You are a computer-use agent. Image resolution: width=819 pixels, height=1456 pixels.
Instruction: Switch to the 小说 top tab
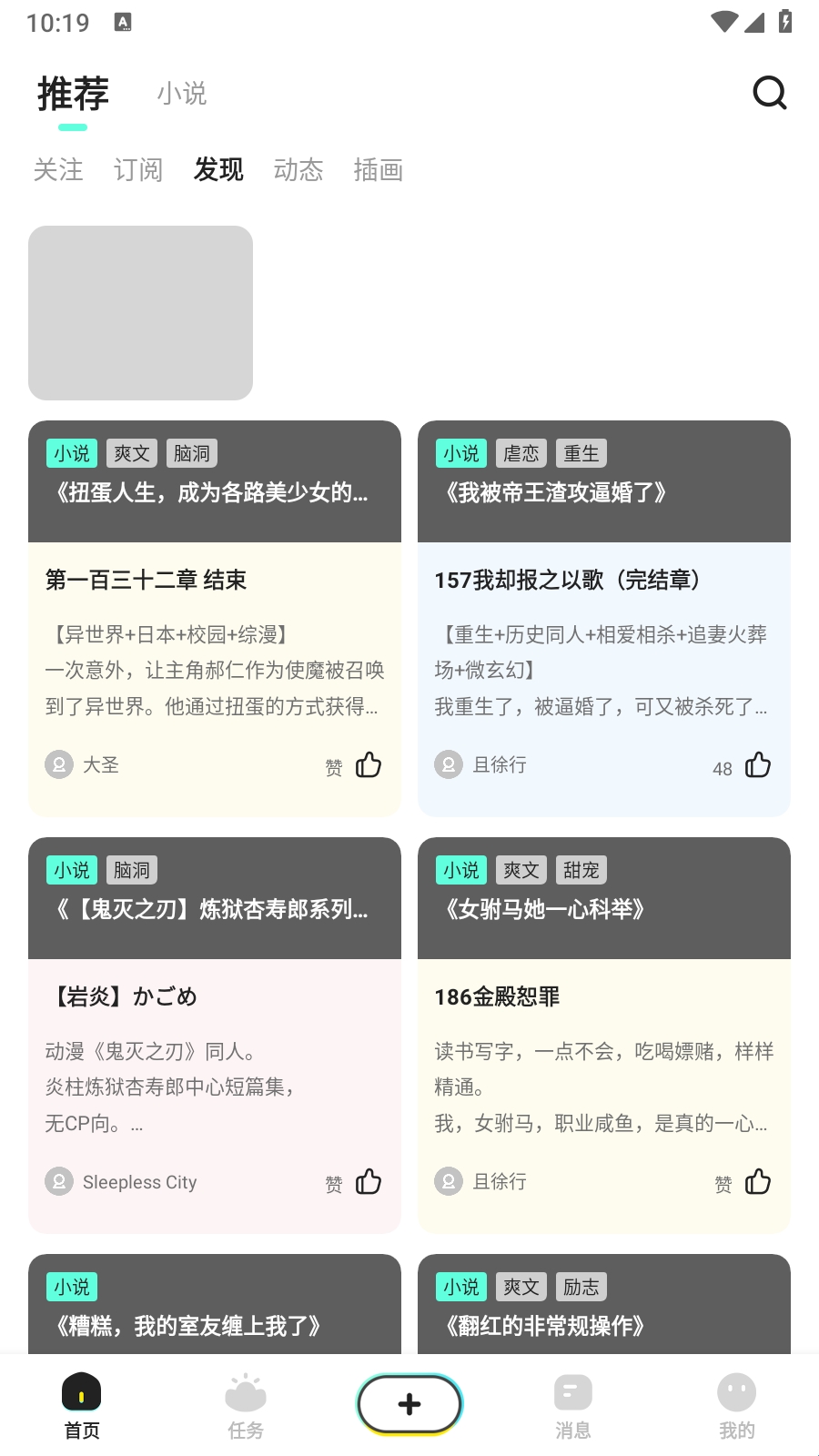(x=182, y=93)
